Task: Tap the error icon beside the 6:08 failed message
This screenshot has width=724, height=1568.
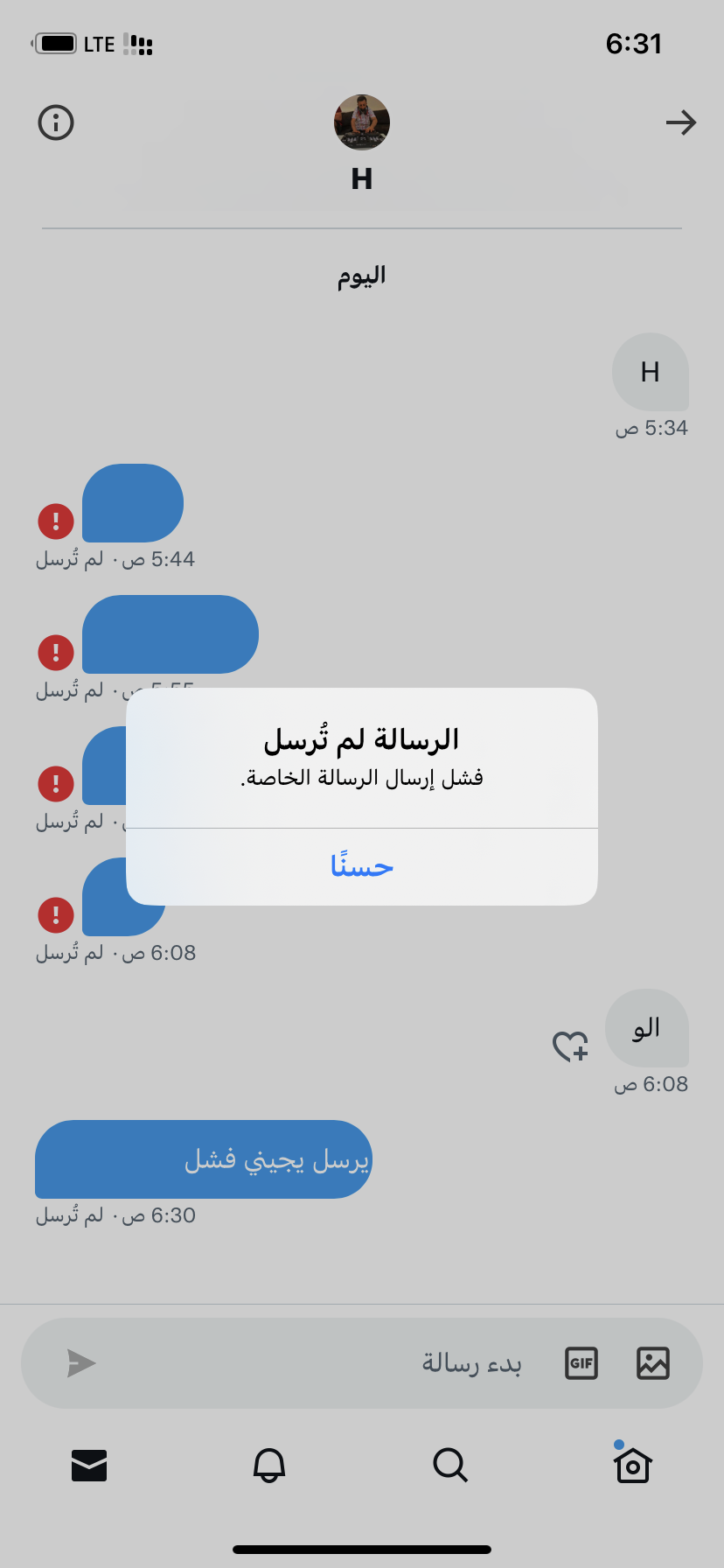Action: tap(56, 915)
